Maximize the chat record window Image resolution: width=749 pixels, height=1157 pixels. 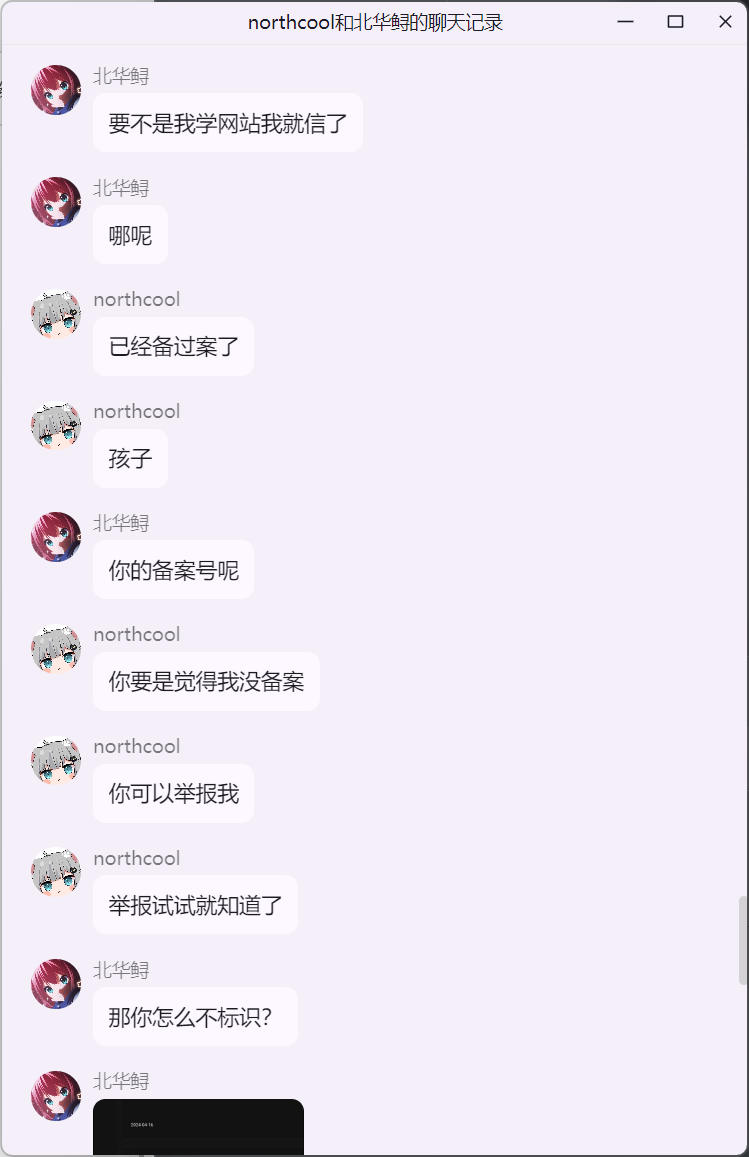click(675, 22)
